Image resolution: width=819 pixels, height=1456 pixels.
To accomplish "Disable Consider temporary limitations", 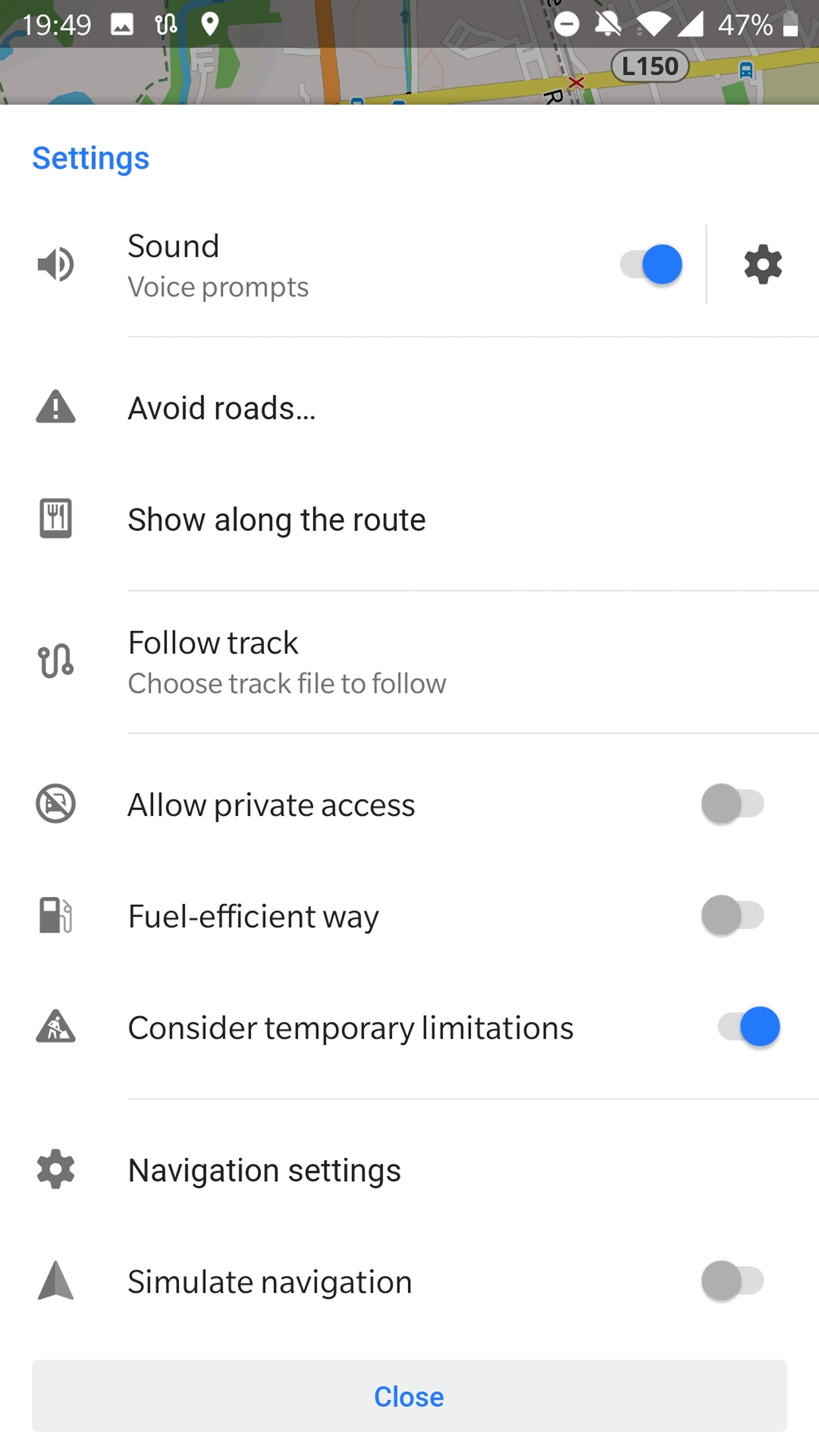I will [749, 1026].
